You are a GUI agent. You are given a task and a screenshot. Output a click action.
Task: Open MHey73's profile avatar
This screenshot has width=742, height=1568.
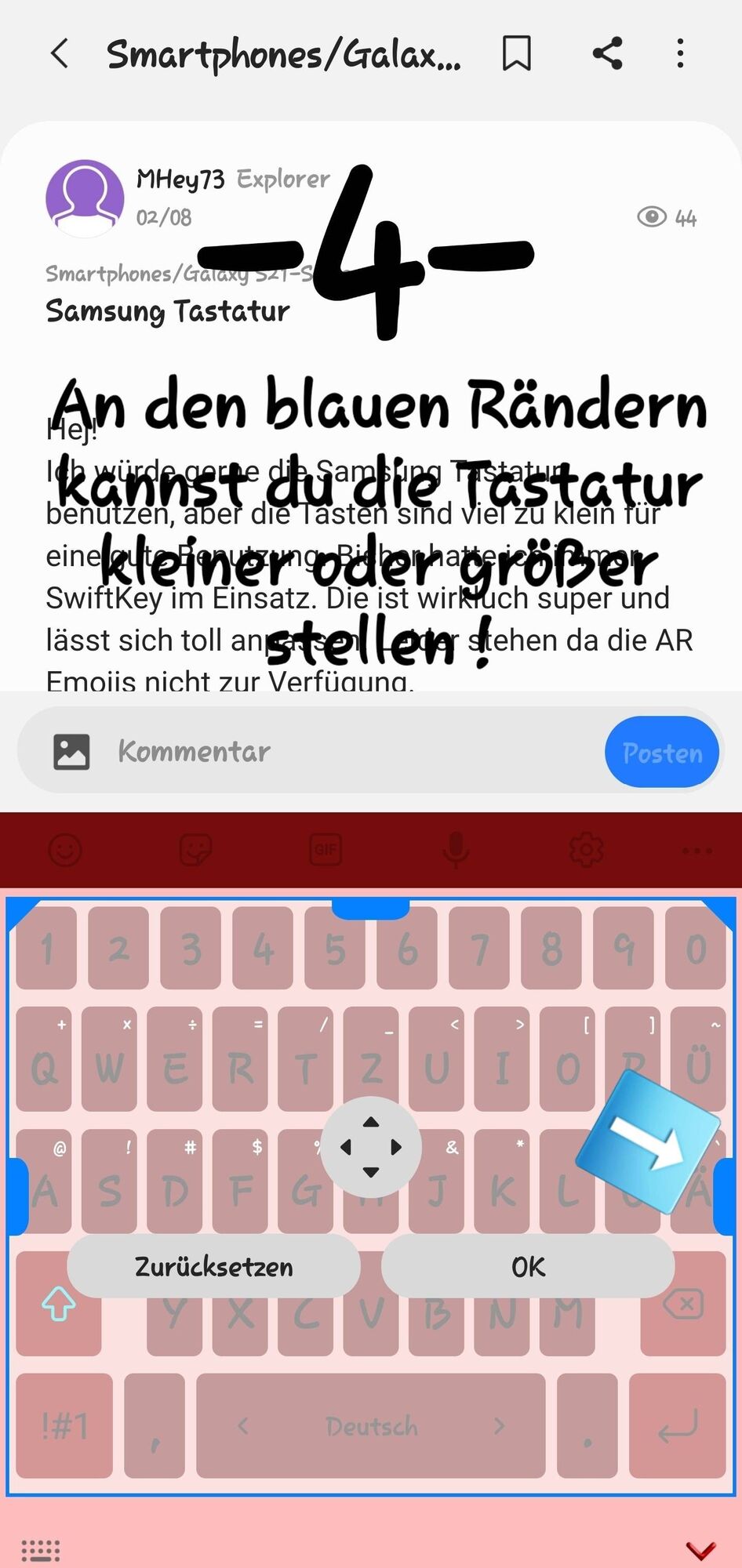85,198
